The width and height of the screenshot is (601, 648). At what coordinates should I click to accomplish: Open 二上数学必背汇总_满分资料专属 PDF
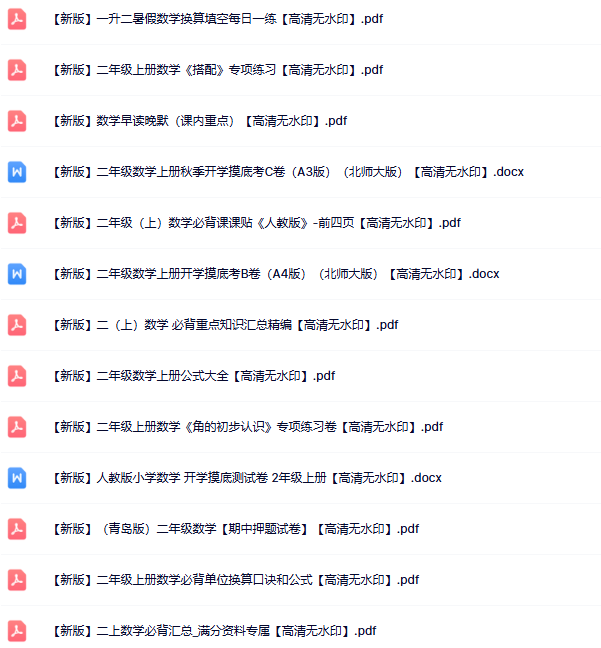212,631
